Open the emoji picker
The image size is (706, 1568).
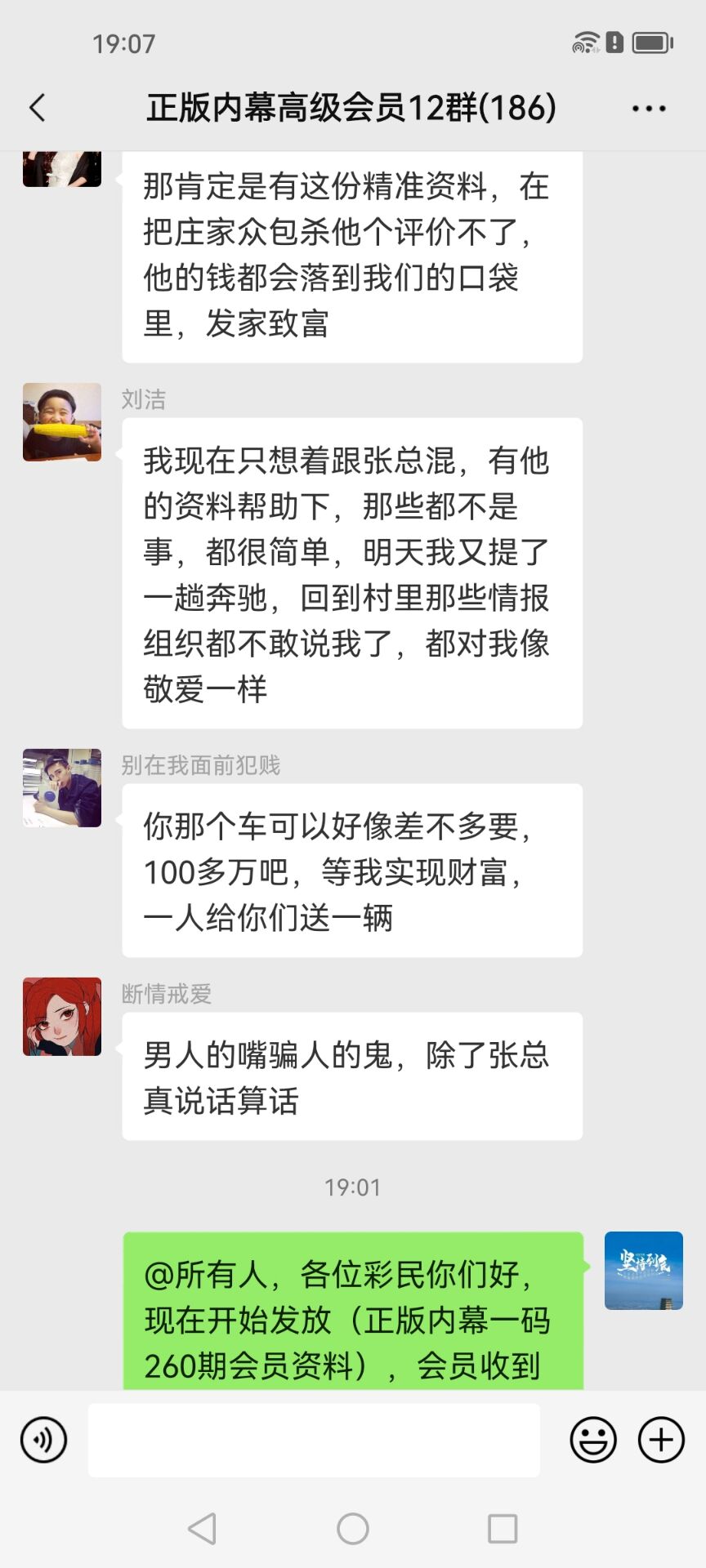point(592,1440)
